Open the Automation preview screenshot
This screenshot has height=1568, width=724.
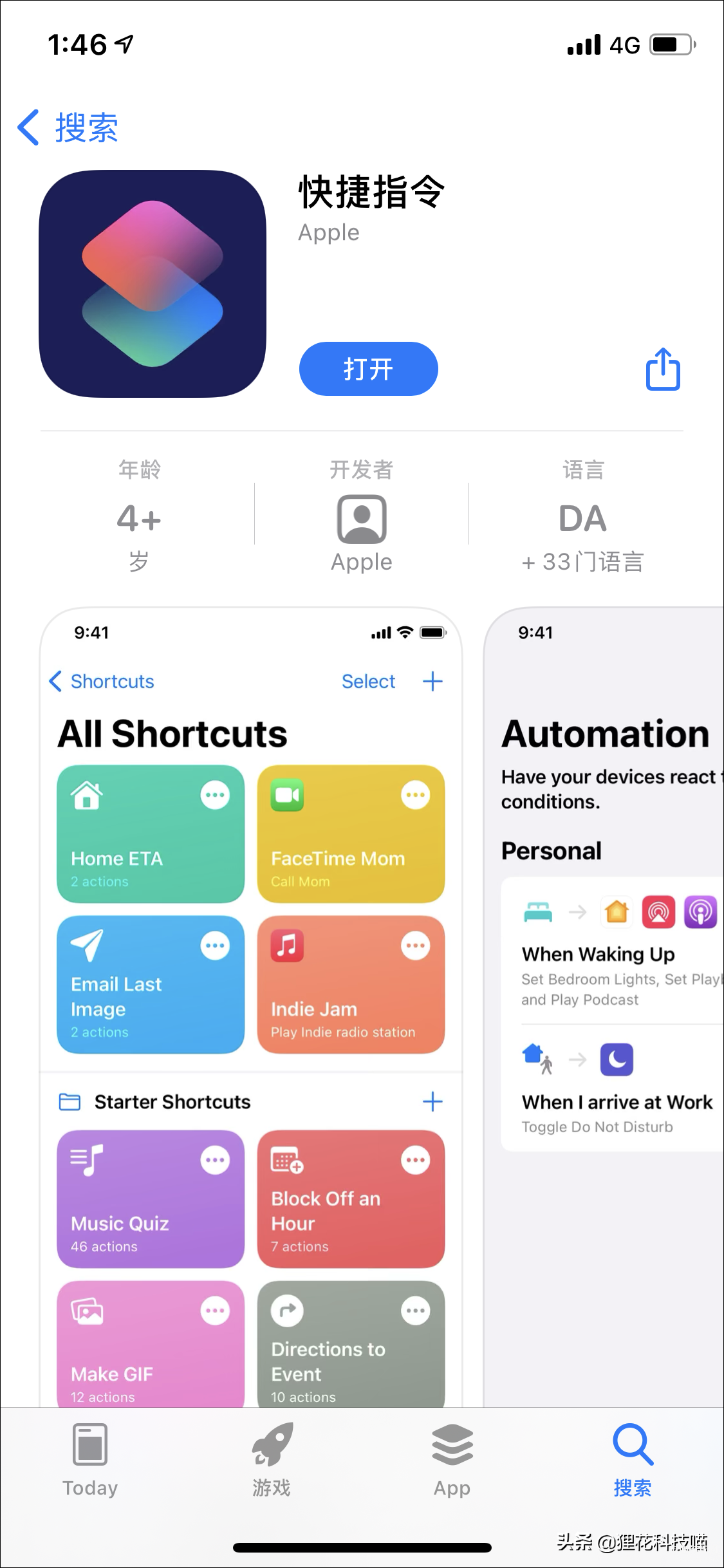[x=604, y=1007]
